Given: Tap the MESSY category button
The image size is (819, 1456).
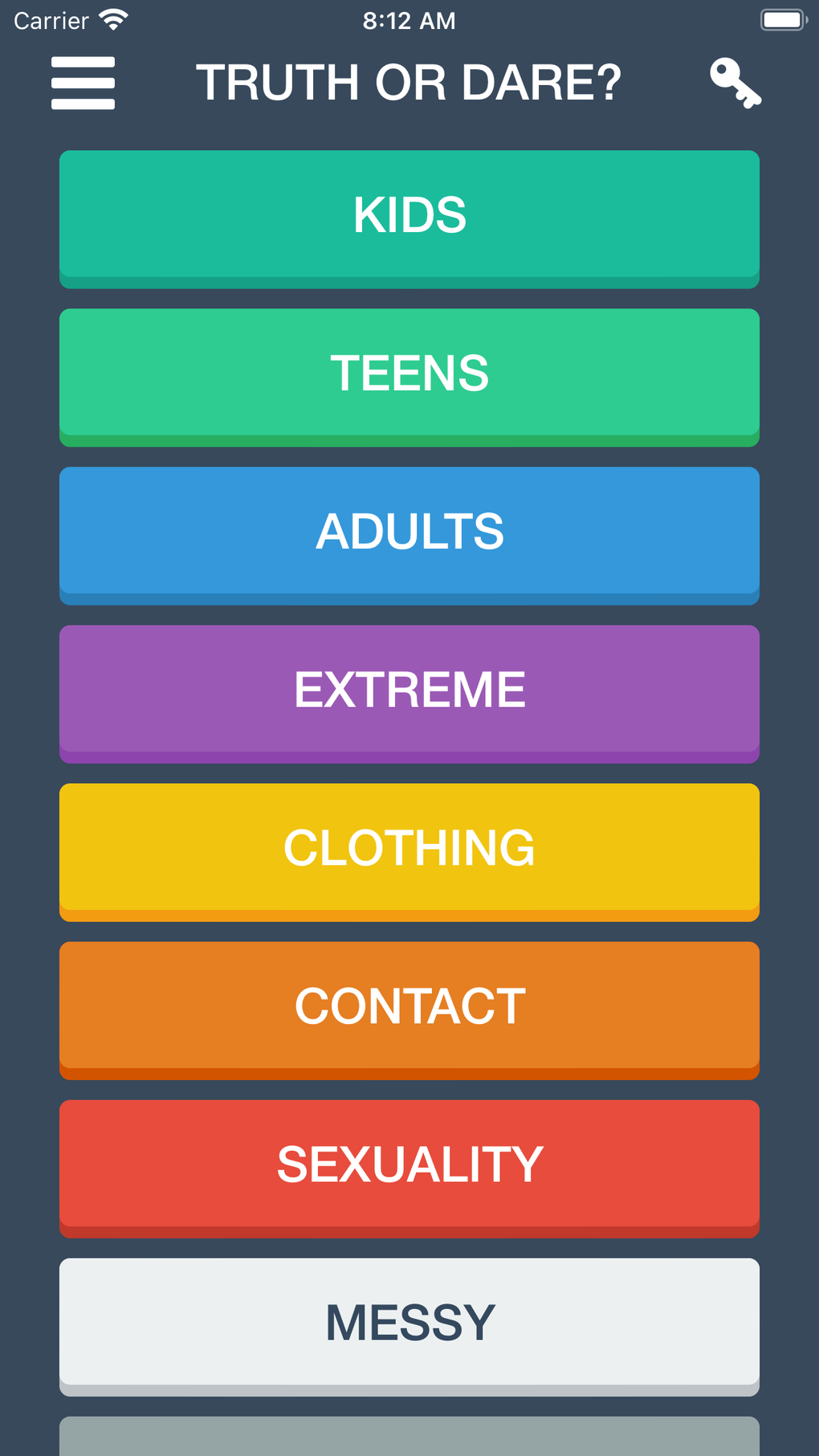Looking at the screenshot, I should pyautogui.click(x=409, y=1323).
